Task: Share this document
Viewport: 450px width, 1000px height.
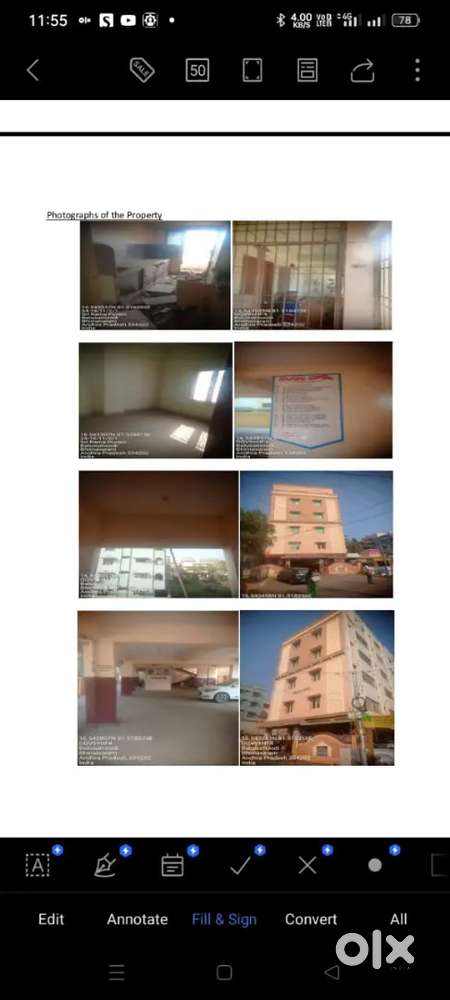Action: tap(362, 70)
